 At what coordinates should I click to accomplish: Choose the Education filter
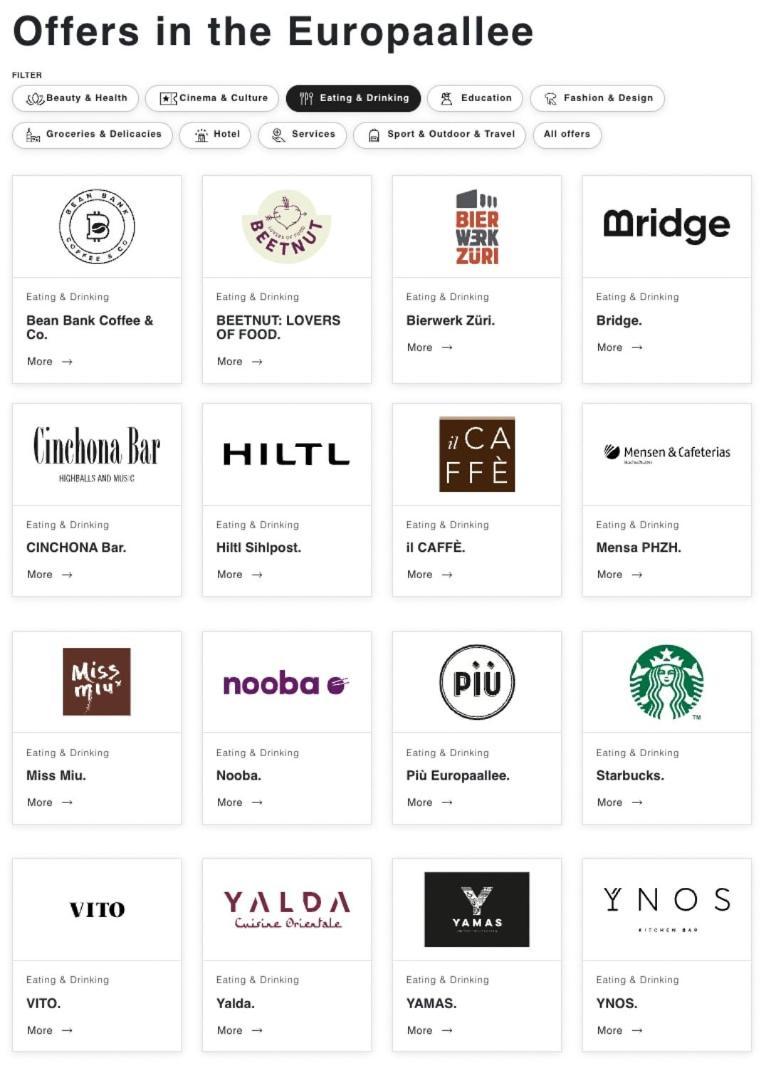click(x=475, y=98)
